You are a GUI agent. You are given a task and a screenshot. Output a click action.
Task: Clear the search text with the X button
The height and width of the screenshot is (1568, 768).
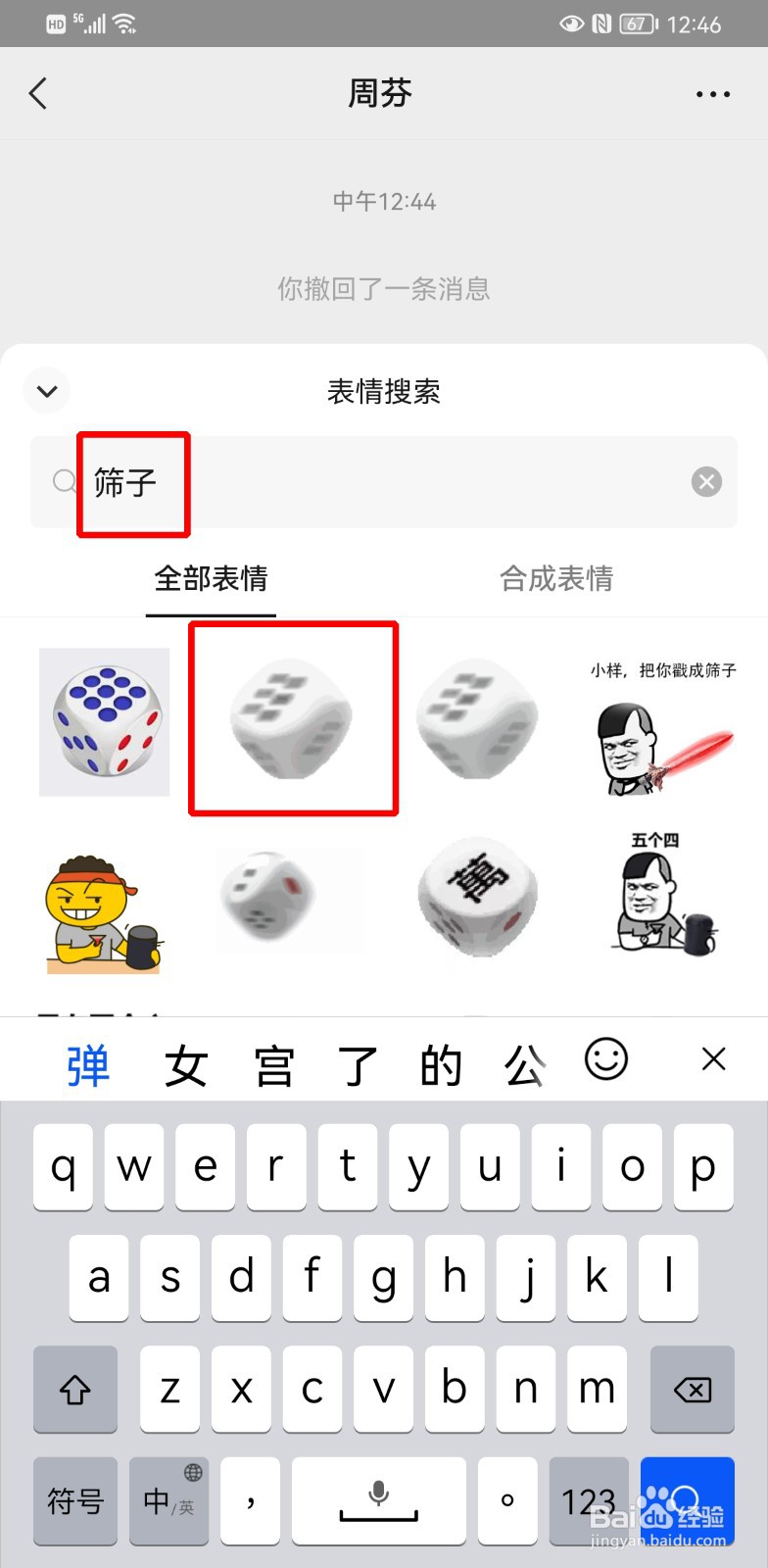click(706, 481)
